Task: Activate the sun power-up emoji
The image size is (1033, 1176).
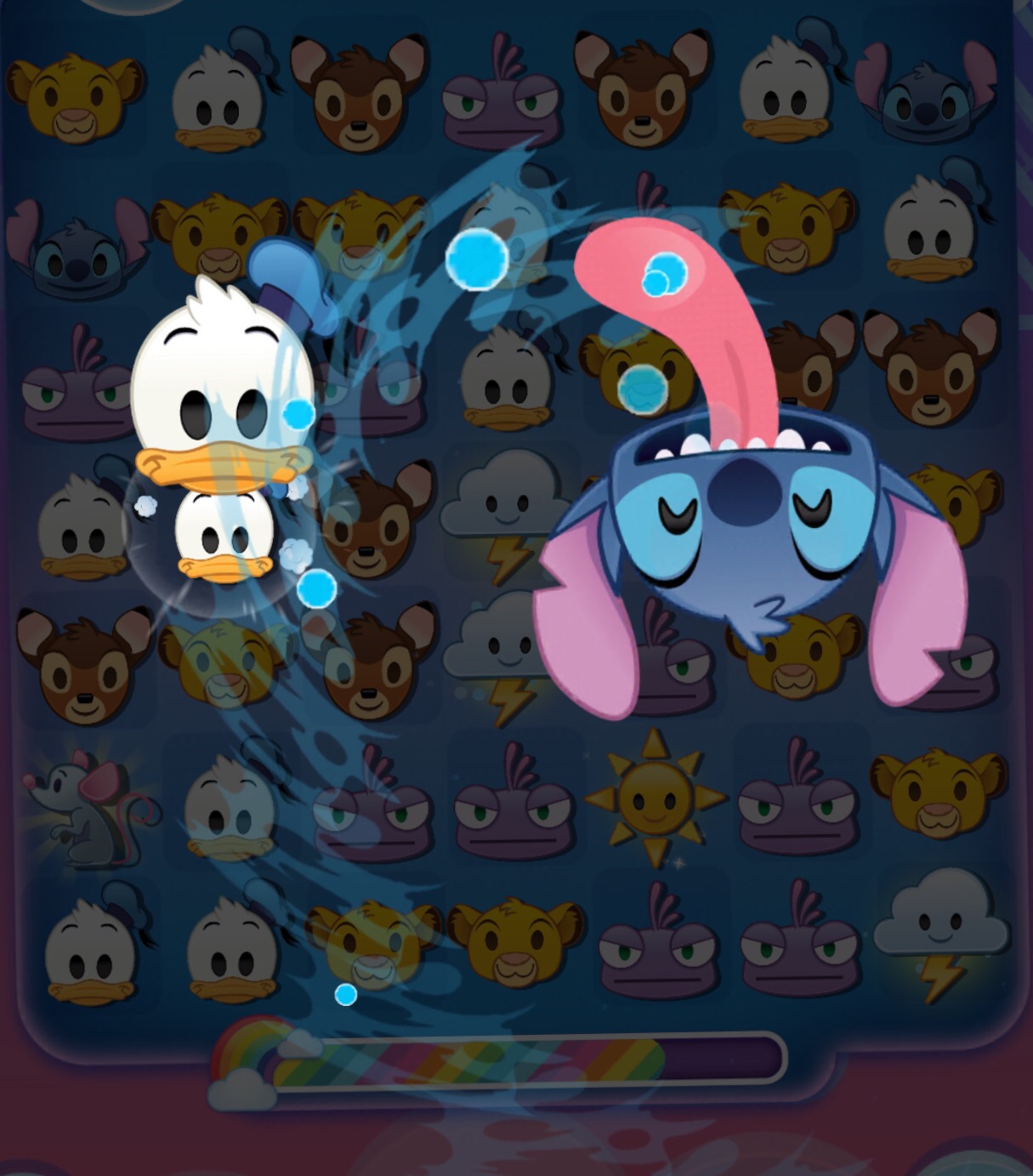Action: 653,798
